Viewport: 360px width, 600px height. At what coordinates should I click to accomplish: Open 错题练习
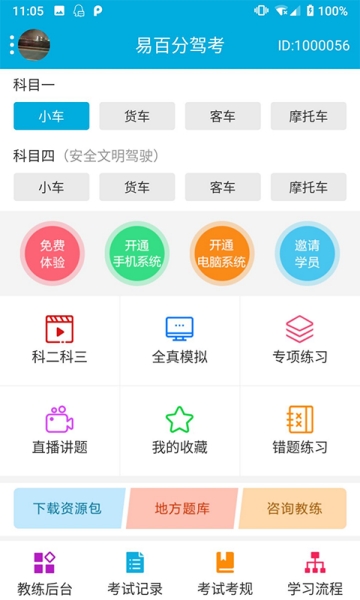pos(300,430)
